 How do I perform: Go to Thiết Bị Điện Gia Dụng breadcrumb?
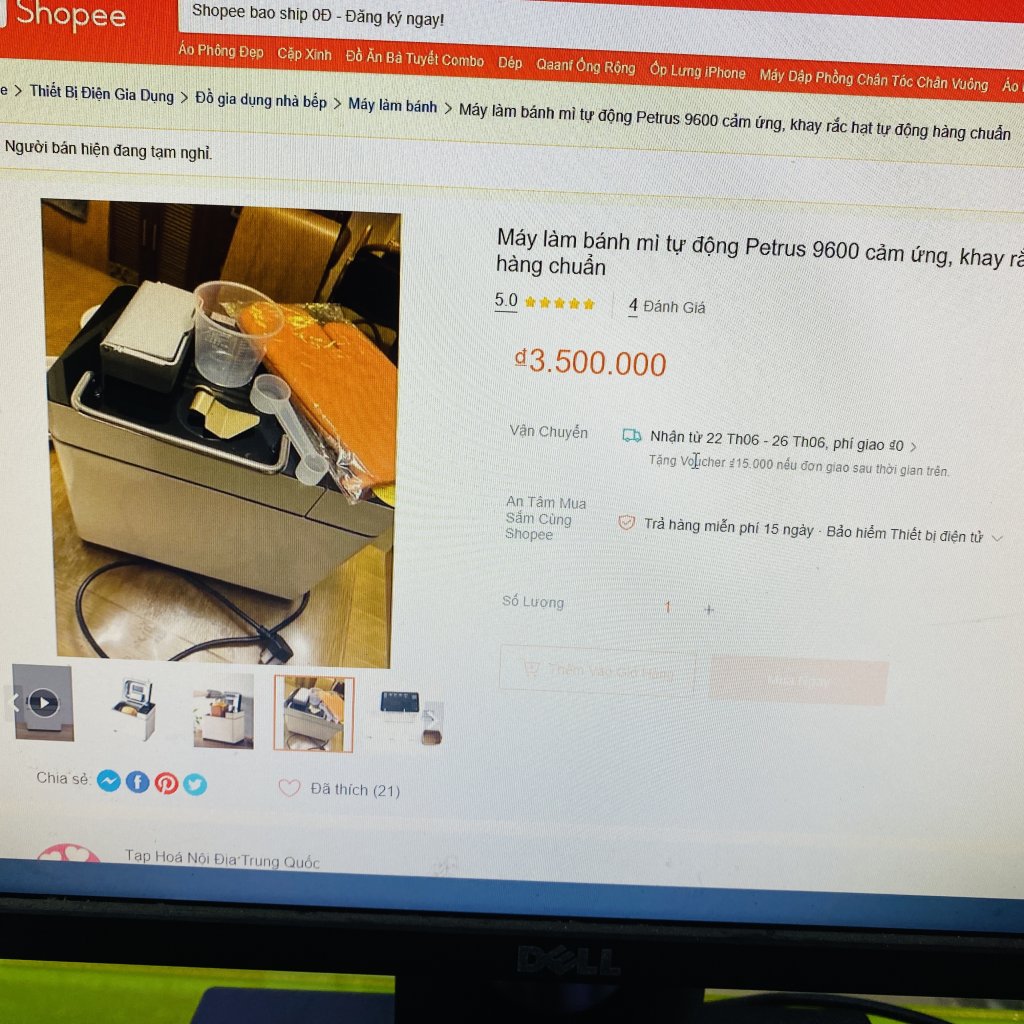pos(101,94)
